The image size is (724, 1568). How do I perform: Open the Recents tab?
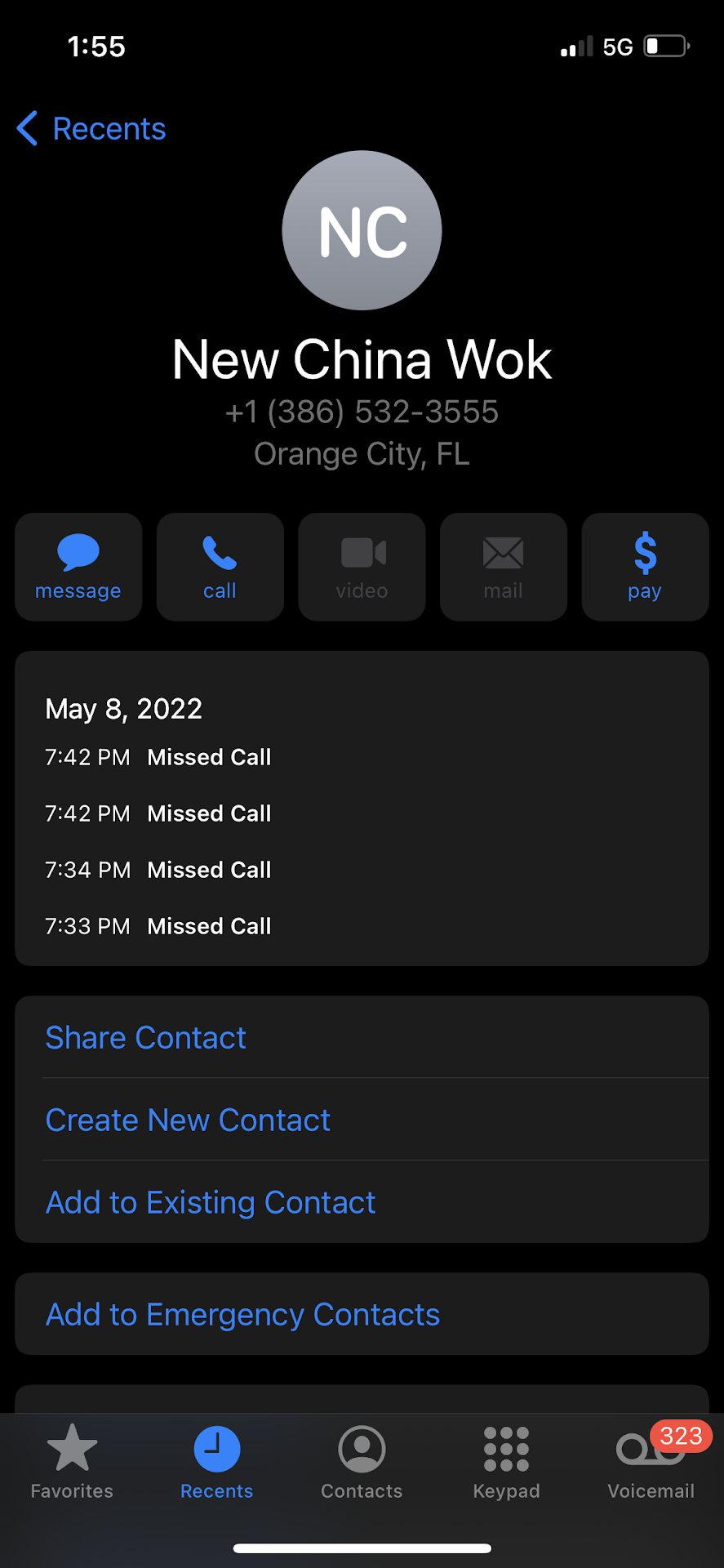(216, 1463)
